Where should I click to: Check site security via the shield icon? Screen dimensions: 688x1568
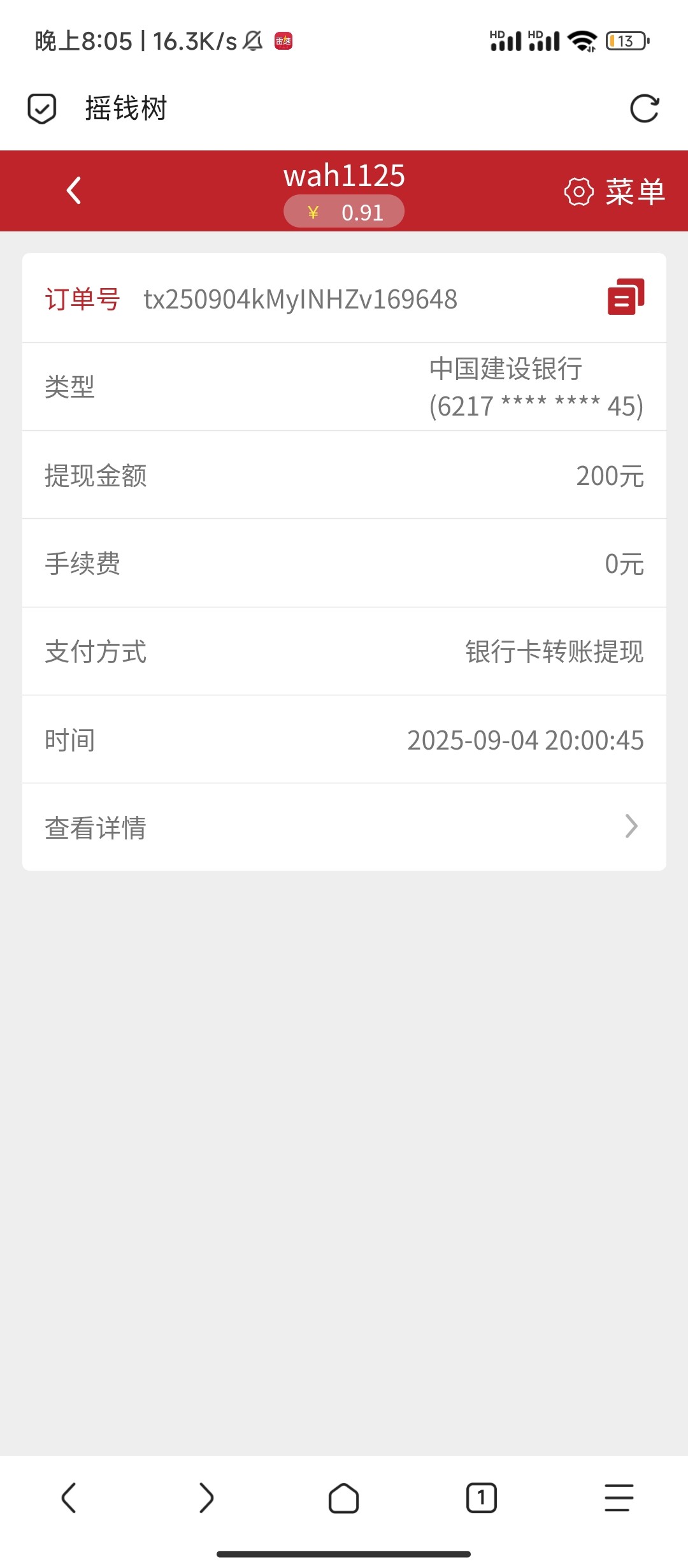click(x=42, y=108)
